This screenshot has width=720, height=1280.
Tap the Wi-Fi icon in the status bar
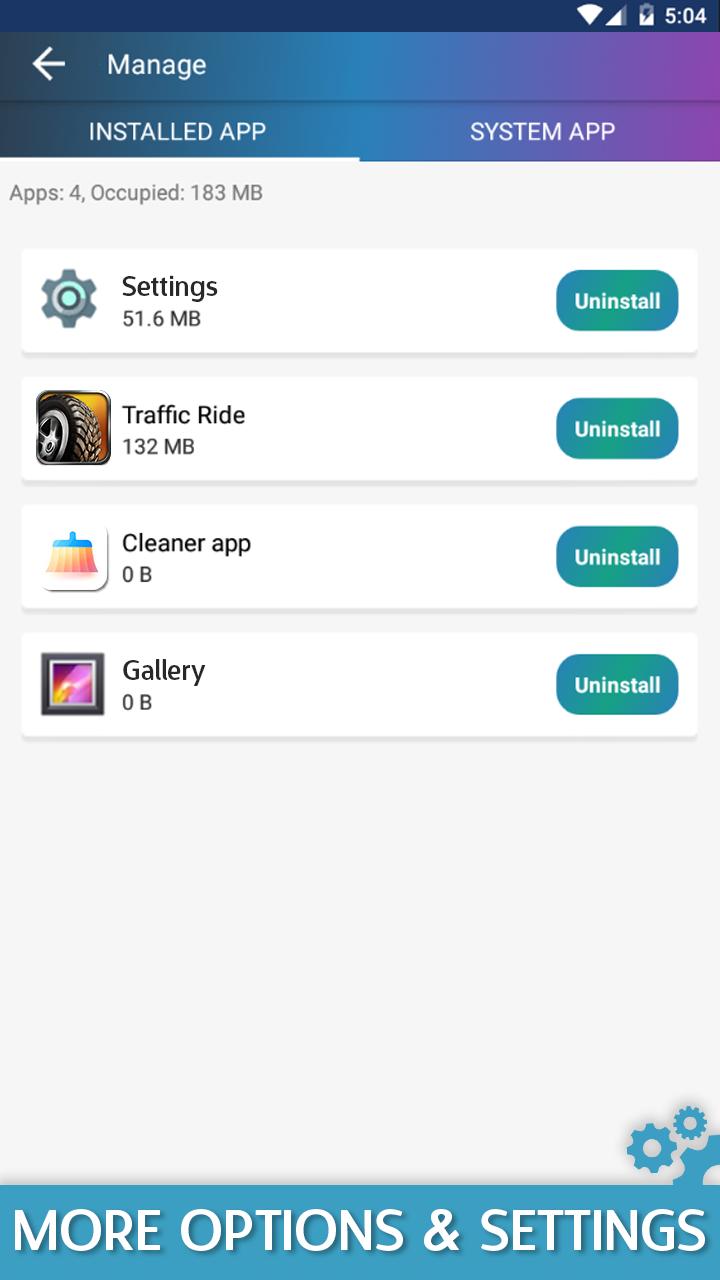coord(591,14)
